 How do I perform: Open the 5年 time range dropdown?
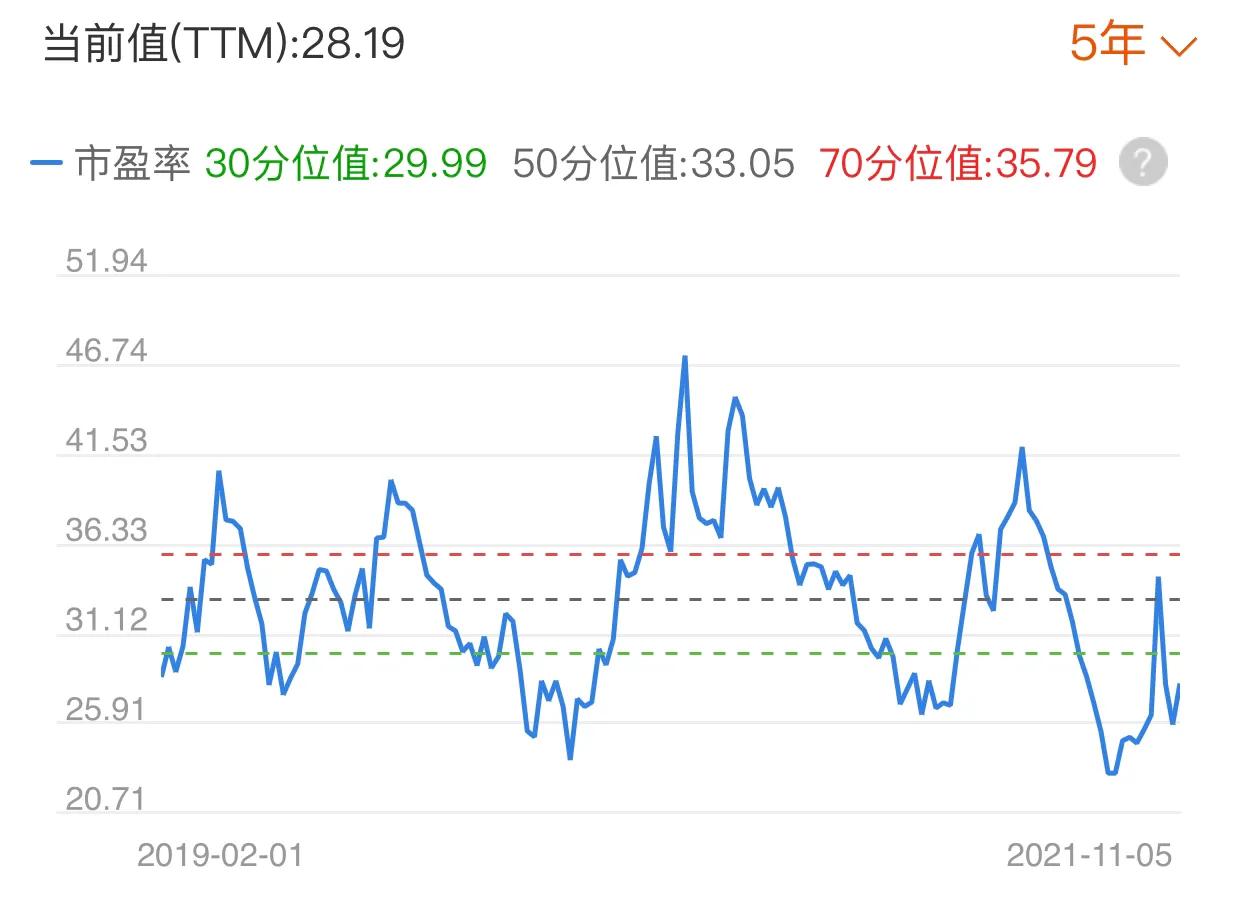tap(1132, 45)
